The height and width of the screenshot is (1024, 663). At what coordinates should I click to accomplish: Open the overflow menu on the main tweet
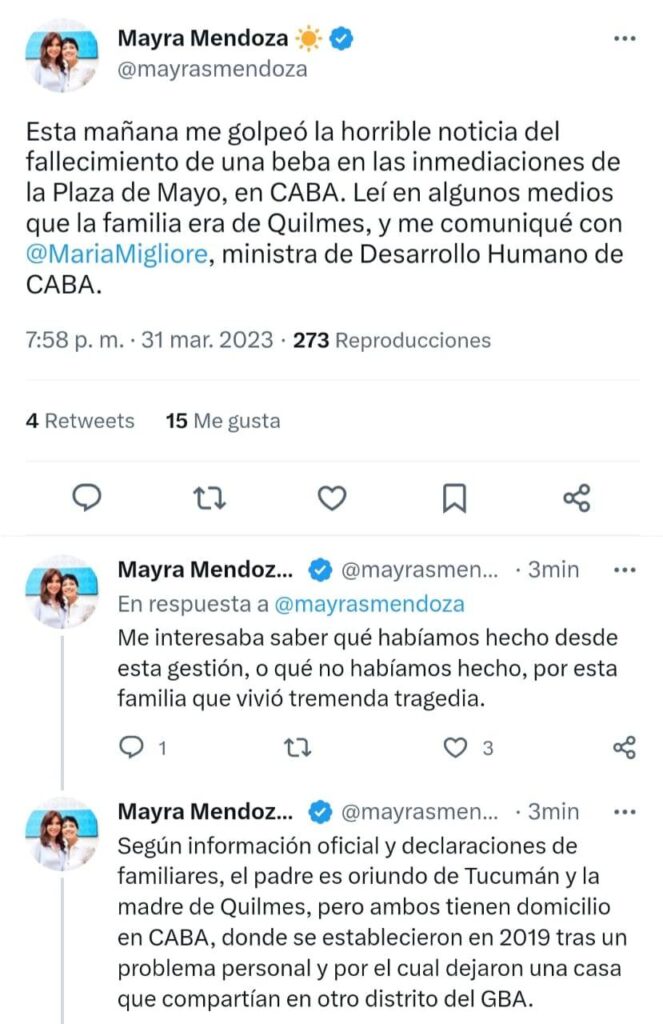[624, 40]
